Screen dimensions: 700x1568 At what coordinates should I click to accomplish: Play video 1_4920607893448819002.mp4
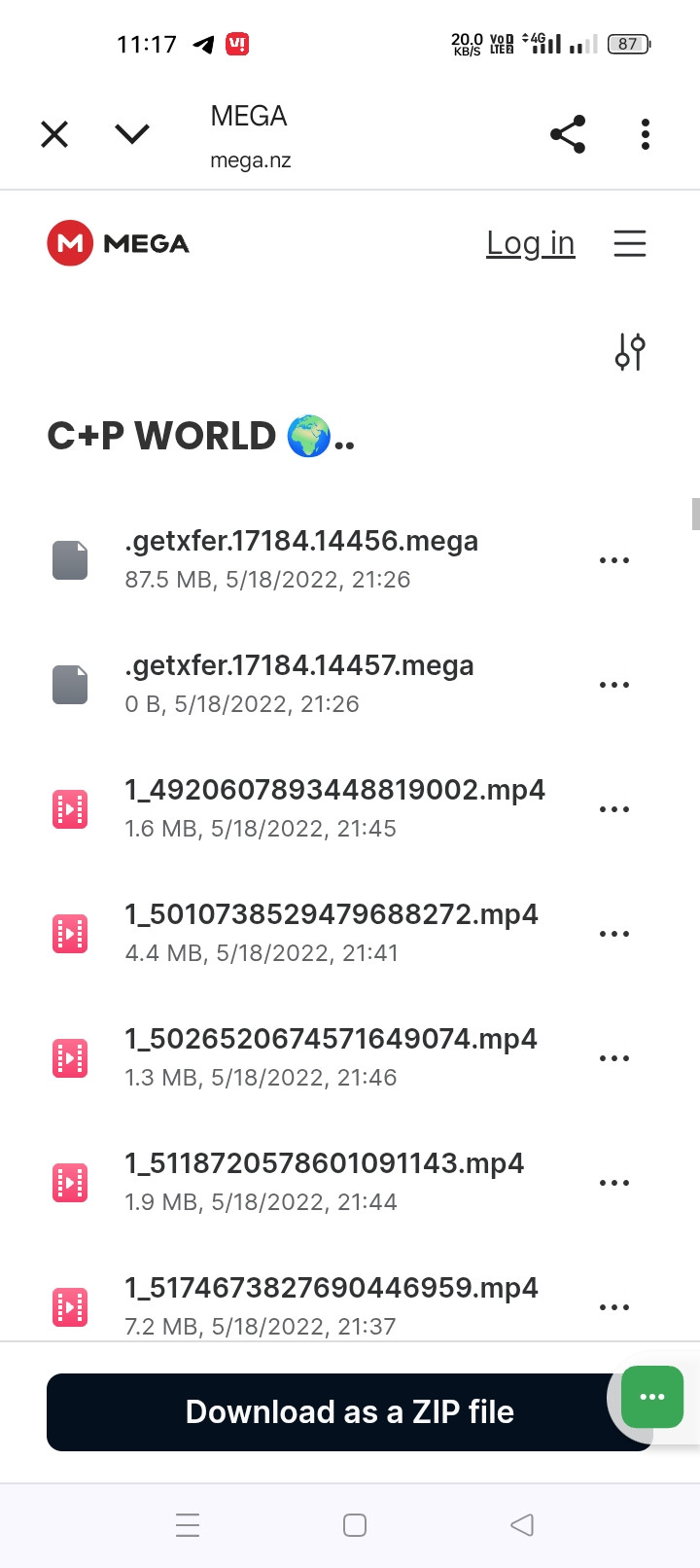pos(334,790)
